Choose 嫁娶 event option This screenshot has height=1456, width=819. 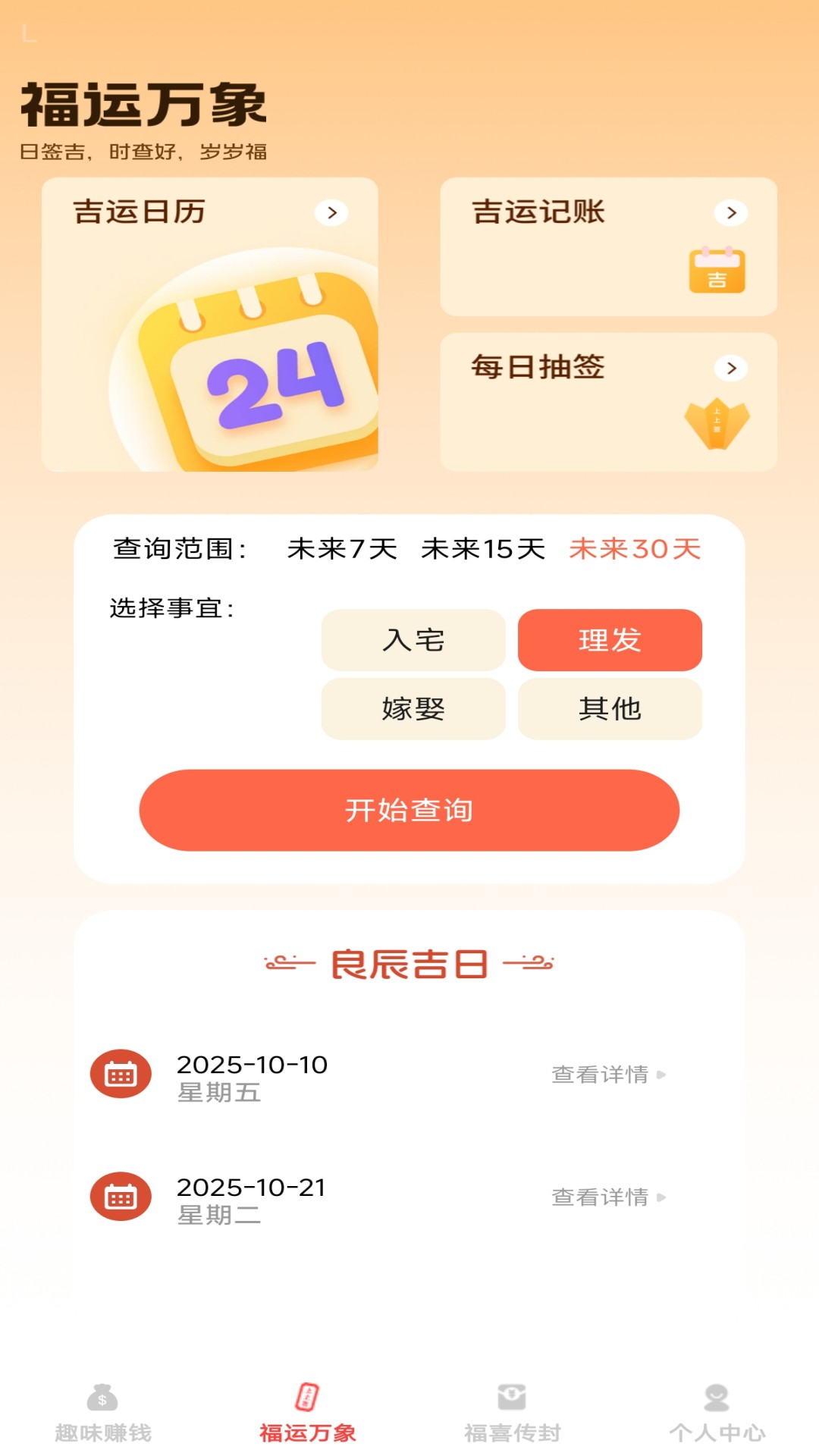point(414,709)
